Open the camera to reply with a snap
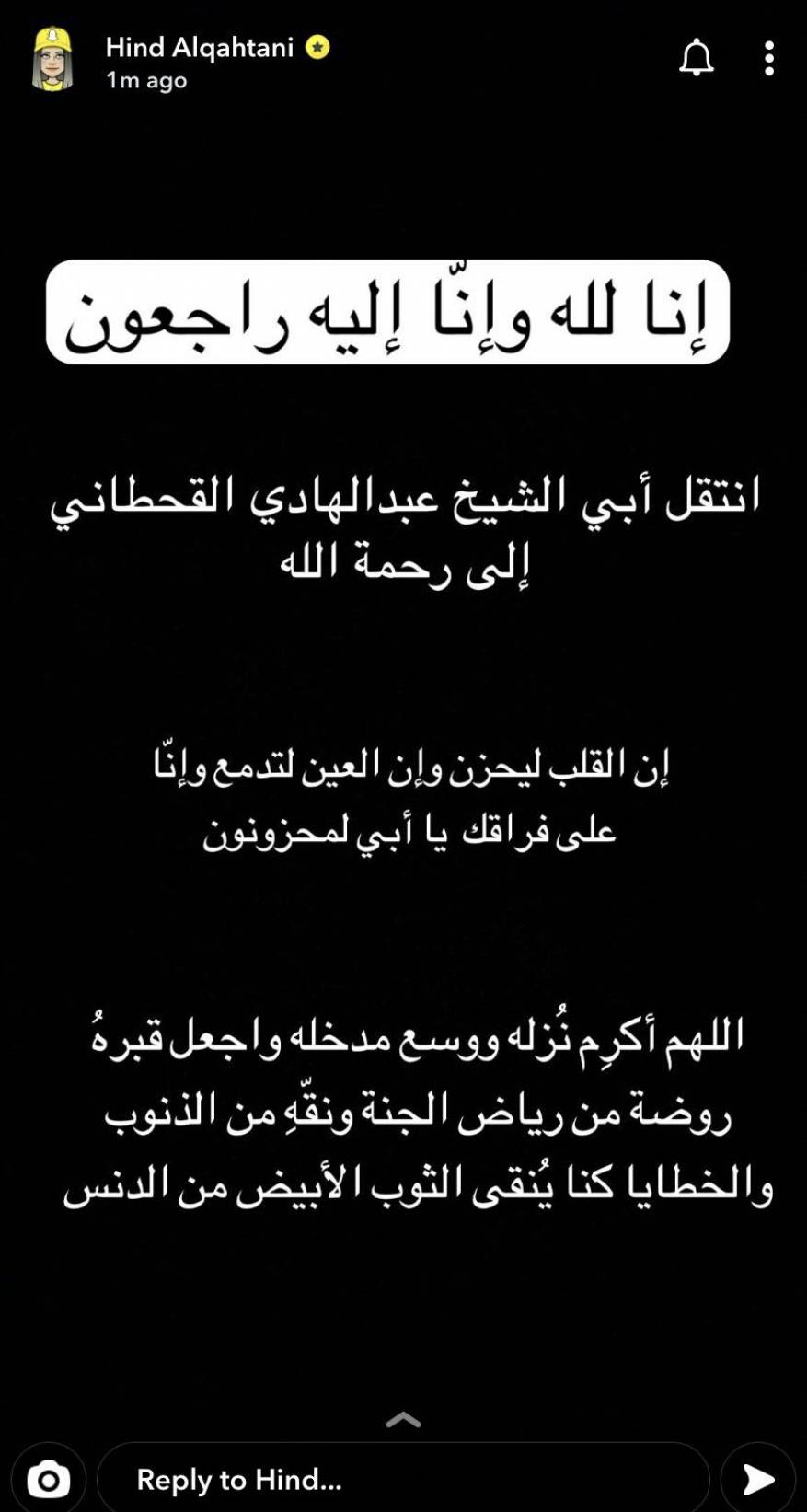The height and width of the screenshot is (1512, 807). tap(49, 1479)
